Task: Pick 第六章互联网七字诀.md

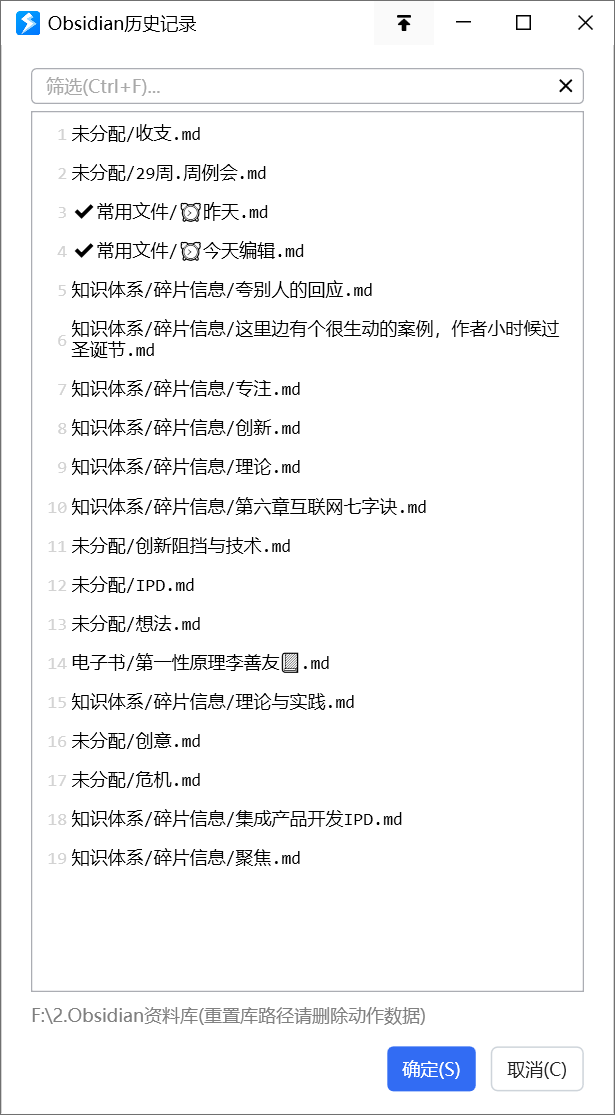Action: click(x=307, y=507)
